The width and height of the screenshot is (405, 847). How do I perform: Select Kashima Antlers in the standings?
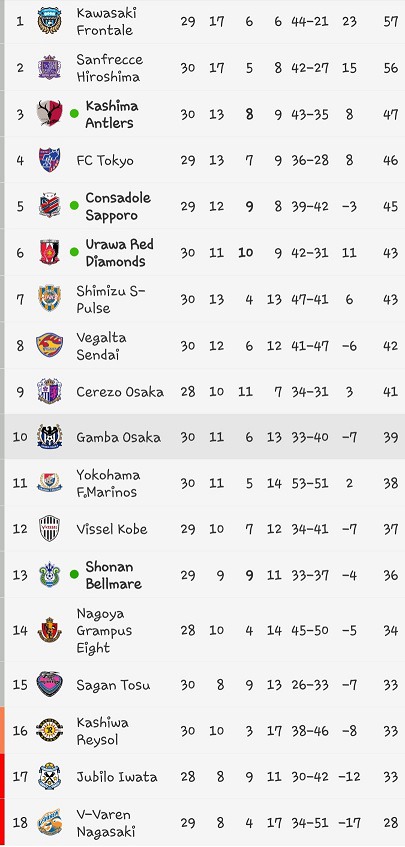[205, 114]
